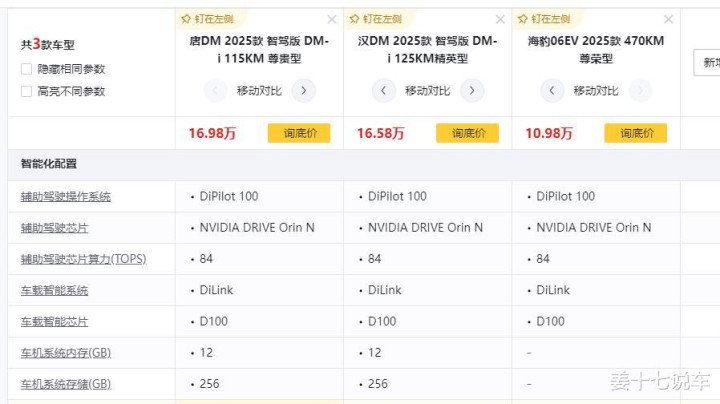Move 海豹06EV column left with the arrow

click(552, 90)
